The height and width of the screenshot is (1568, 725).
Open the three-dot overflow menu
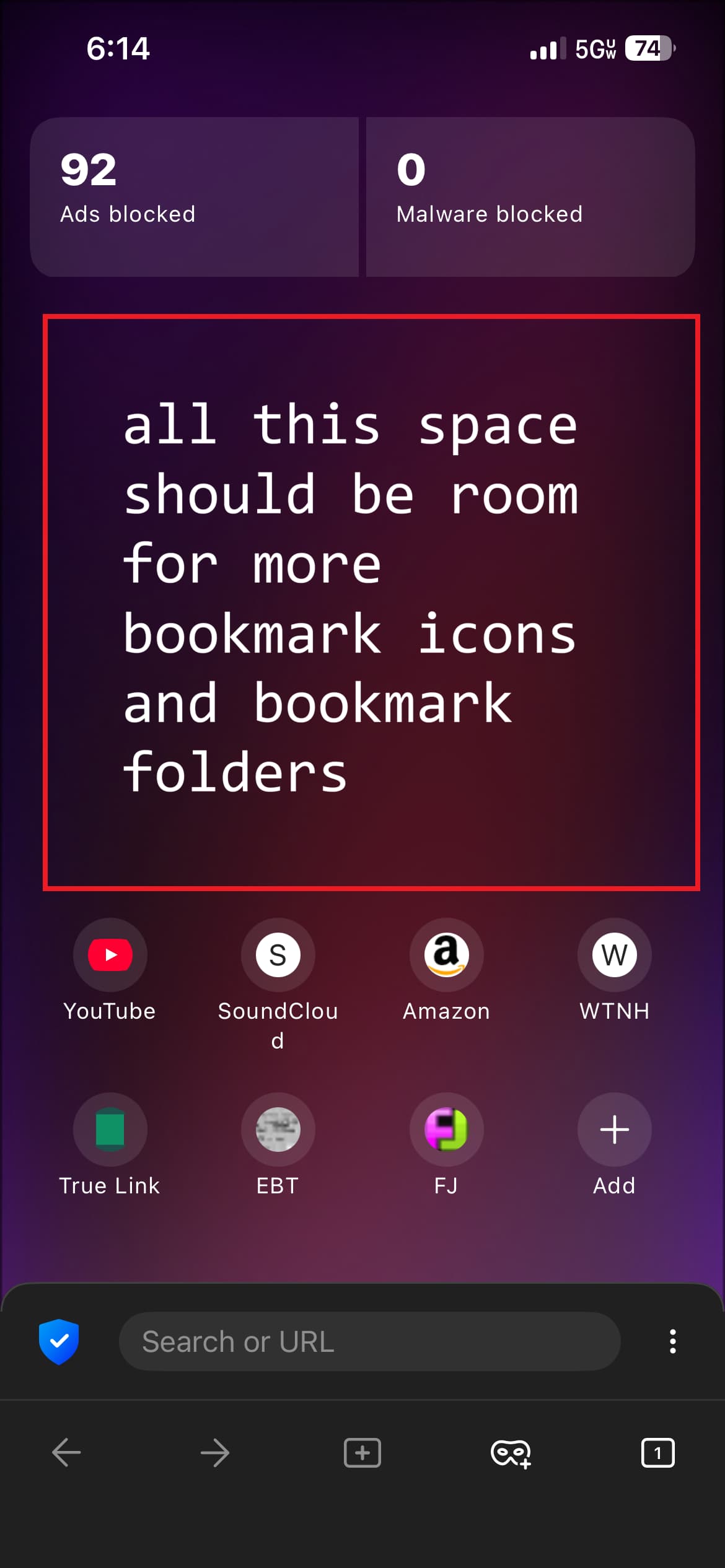[x=672, y=1341]
